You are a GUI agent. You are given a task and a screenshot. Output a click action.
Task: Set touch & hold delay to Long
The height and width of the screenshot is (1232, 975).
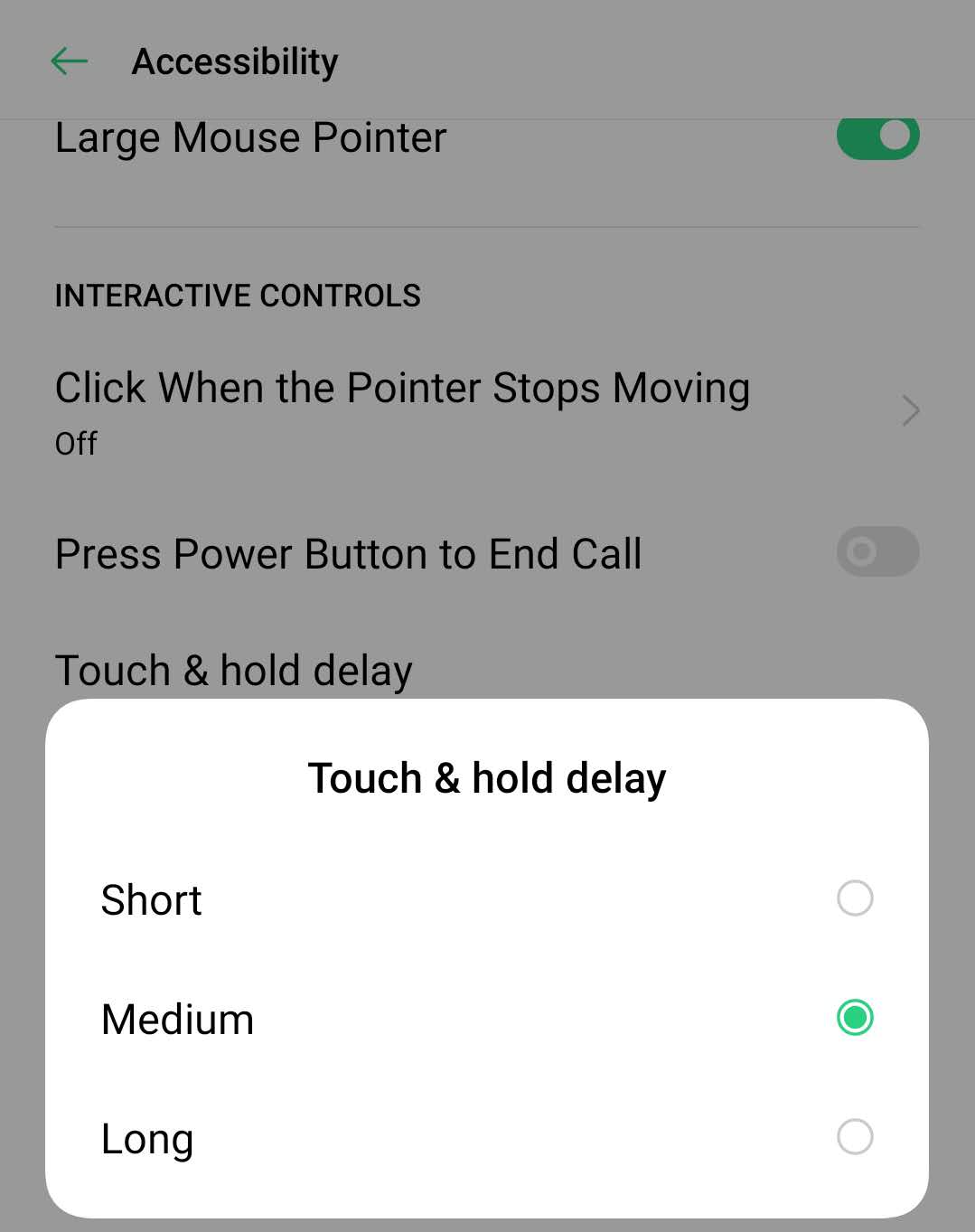854,1137
